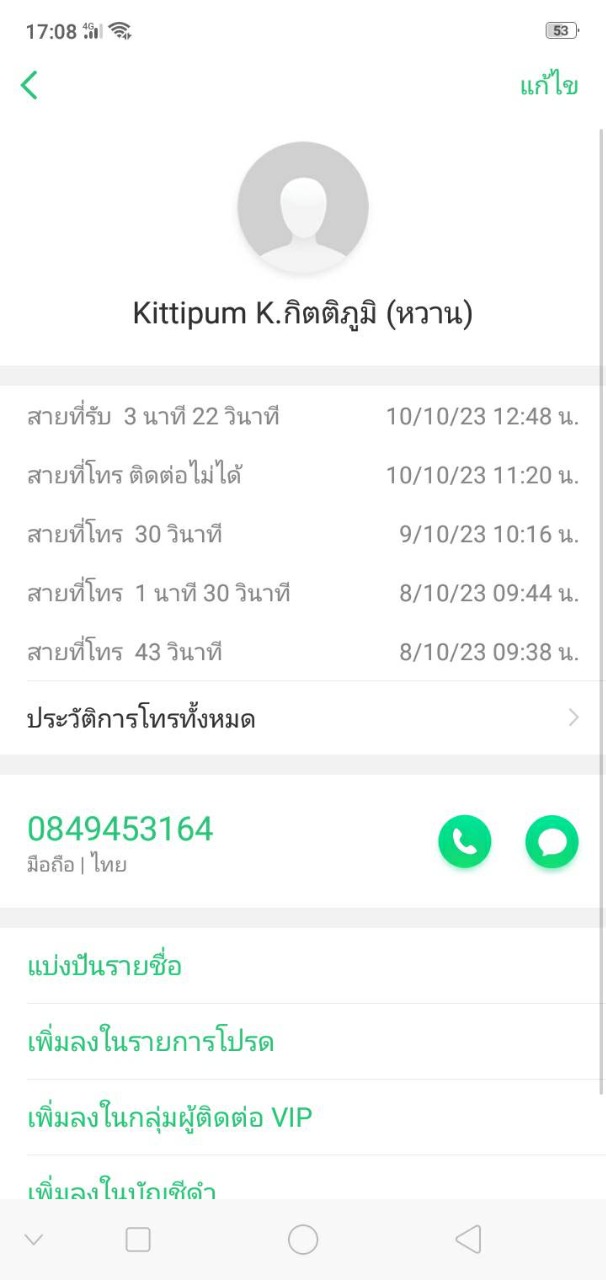
Task: Tap the 0849453164 phone number
Action: pos(120,829)
